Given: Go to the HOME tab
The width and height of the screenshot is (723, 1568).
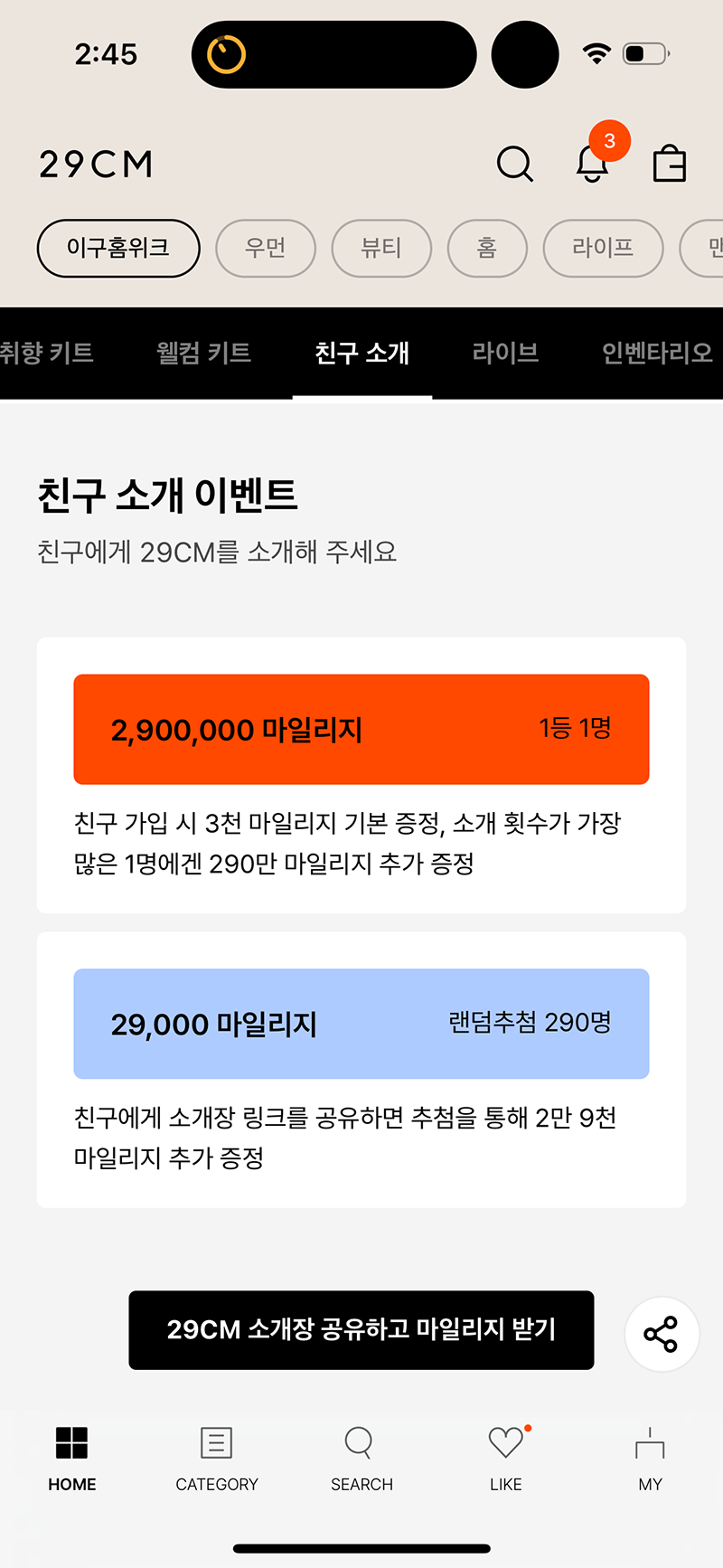Looking at the screenshot, I should pyautogui.click(x=72, y=1459).
